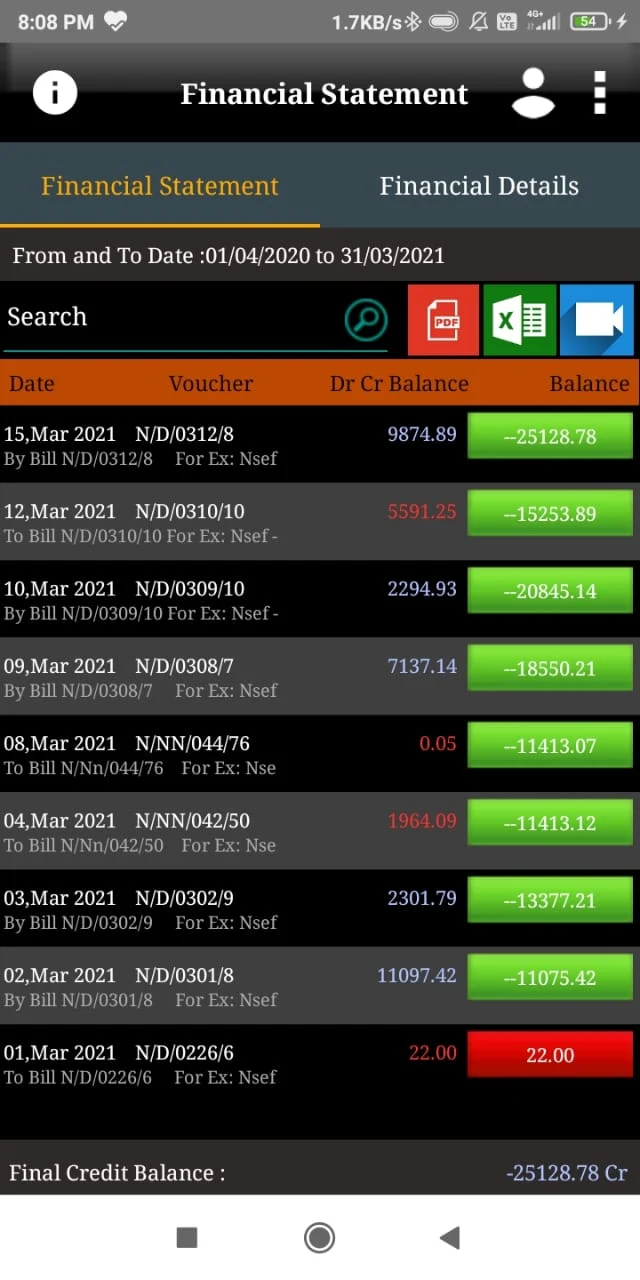The image size is (640, 1280).
Task: Tap the --15253.89 balance button
Action: point(550,513)
